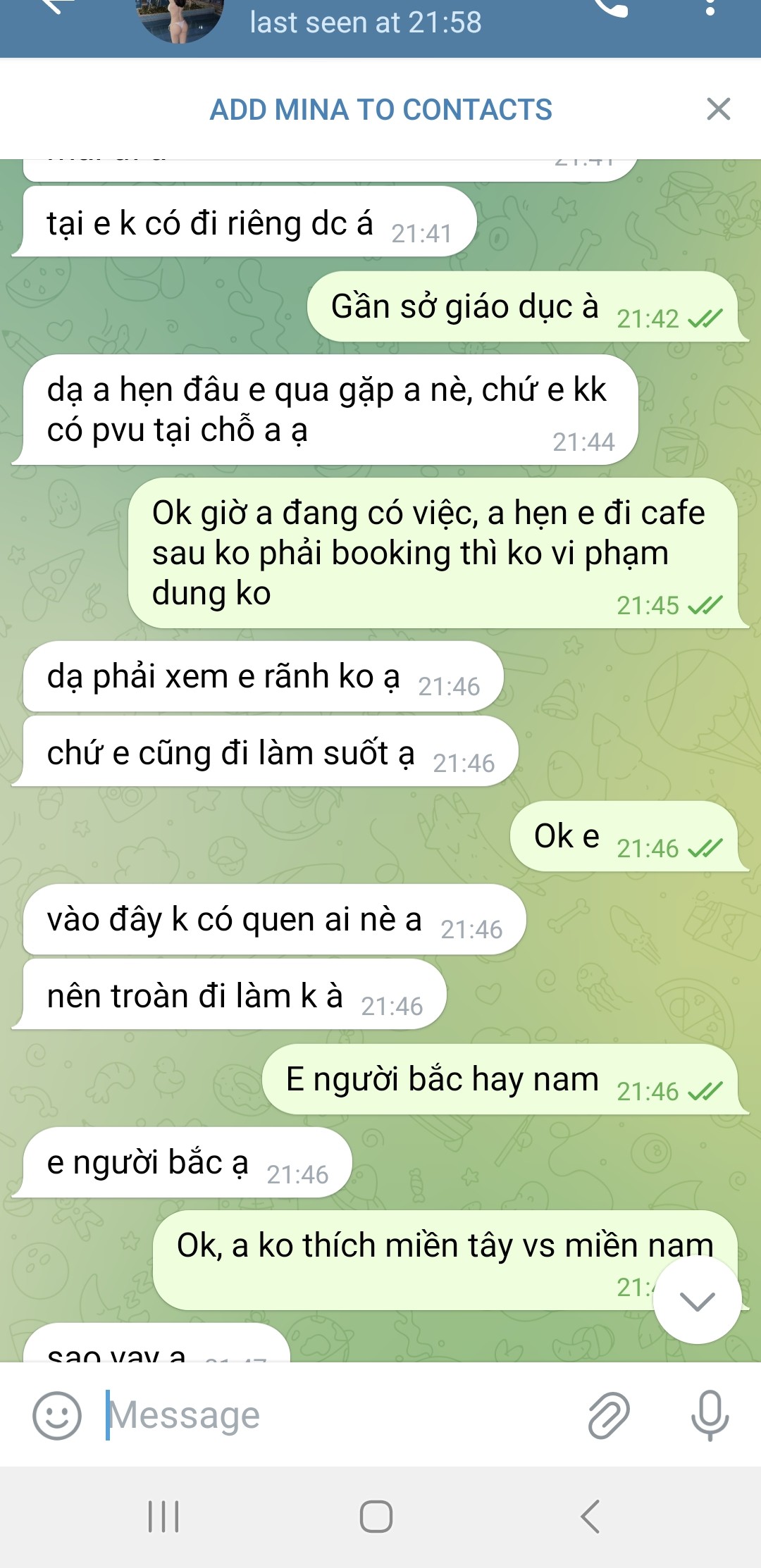761x1568 pixels.
Task: Open the emoji picker
Action: click(57, 1415)
